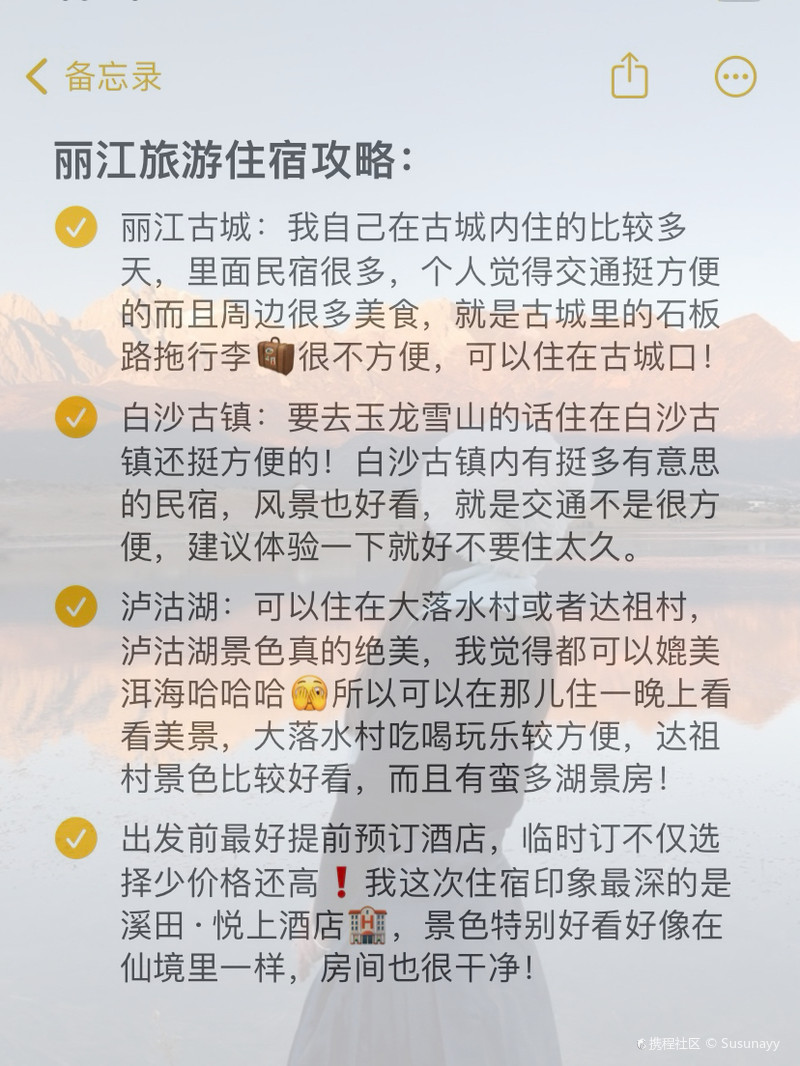Open the circled ellipsis options menu
The height and width of the screenshot is (1066, 800).
pos(736,75)
